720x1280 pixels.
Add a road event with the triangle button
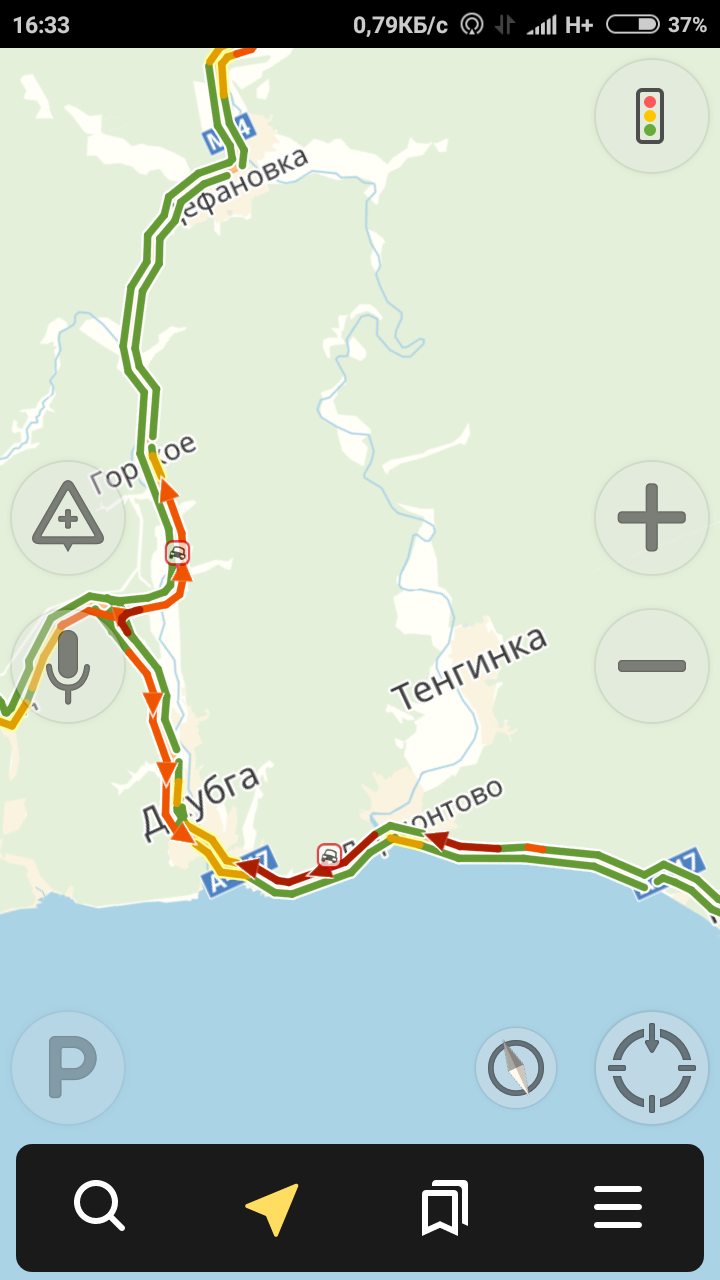tap(68, 518)
